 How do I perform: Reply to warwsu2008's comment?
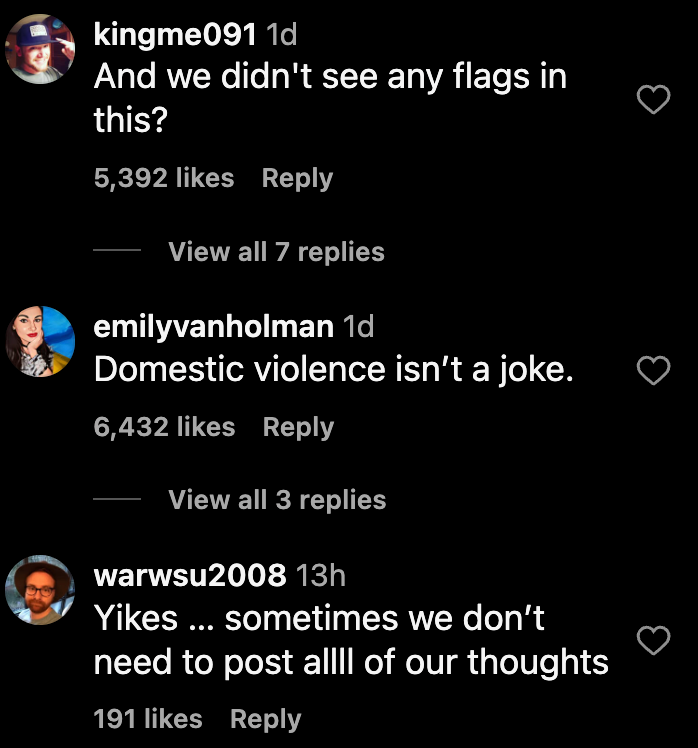[265, 718]
